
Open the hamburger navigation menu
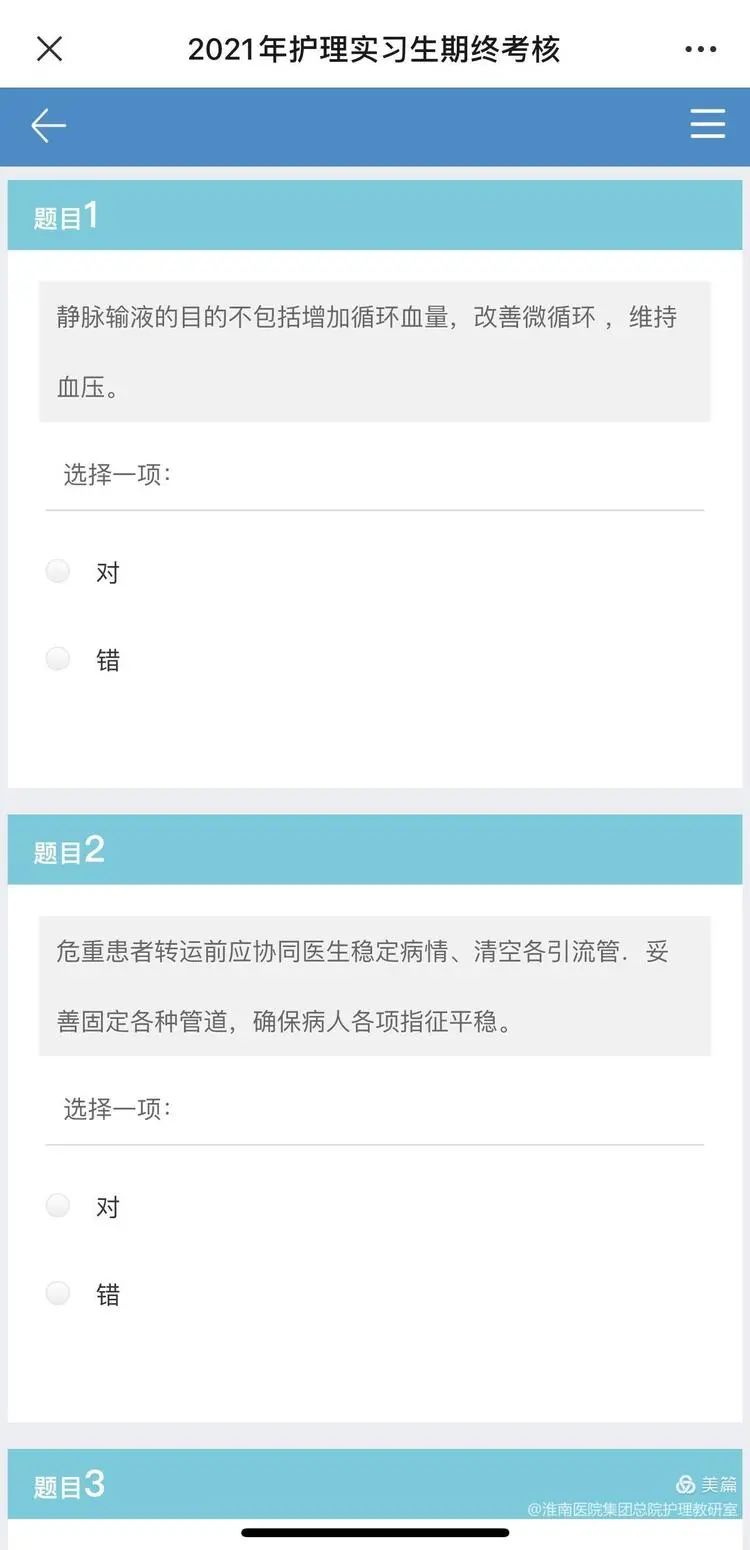click(x=707, y=123)
